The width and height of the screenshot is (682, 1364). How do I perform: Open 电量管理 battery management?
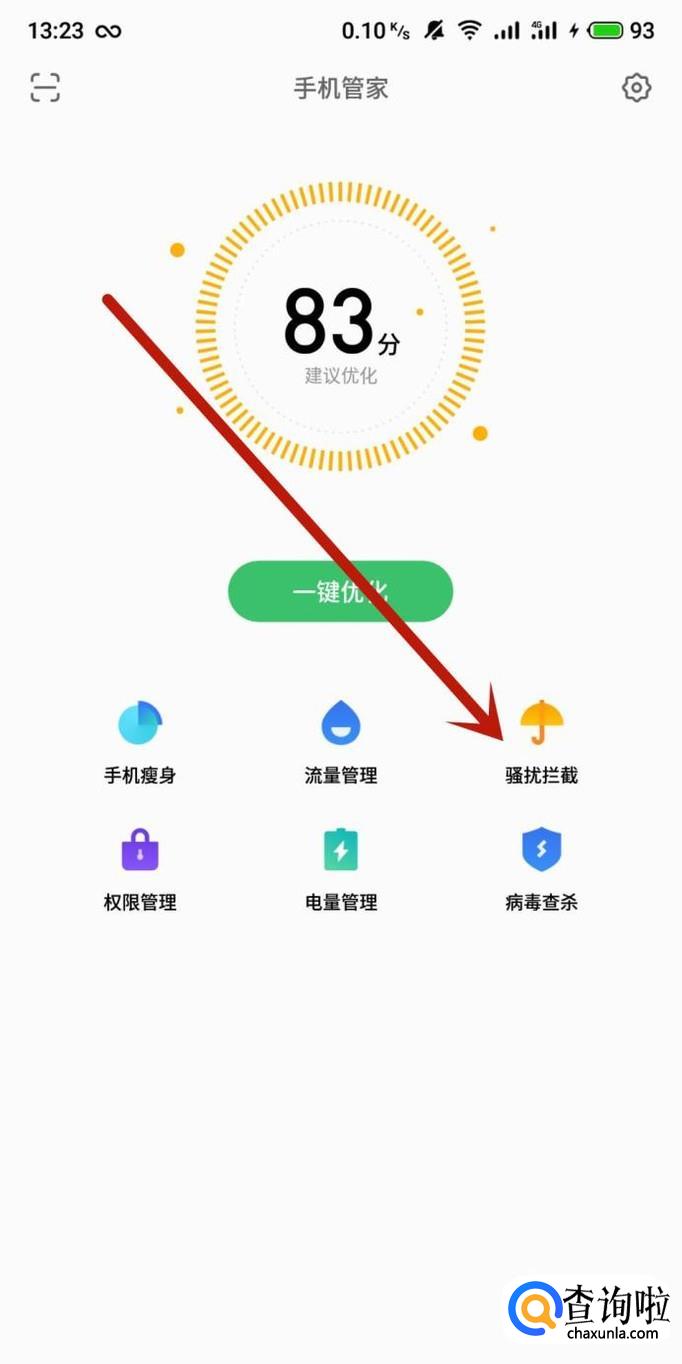coord(340,868)
